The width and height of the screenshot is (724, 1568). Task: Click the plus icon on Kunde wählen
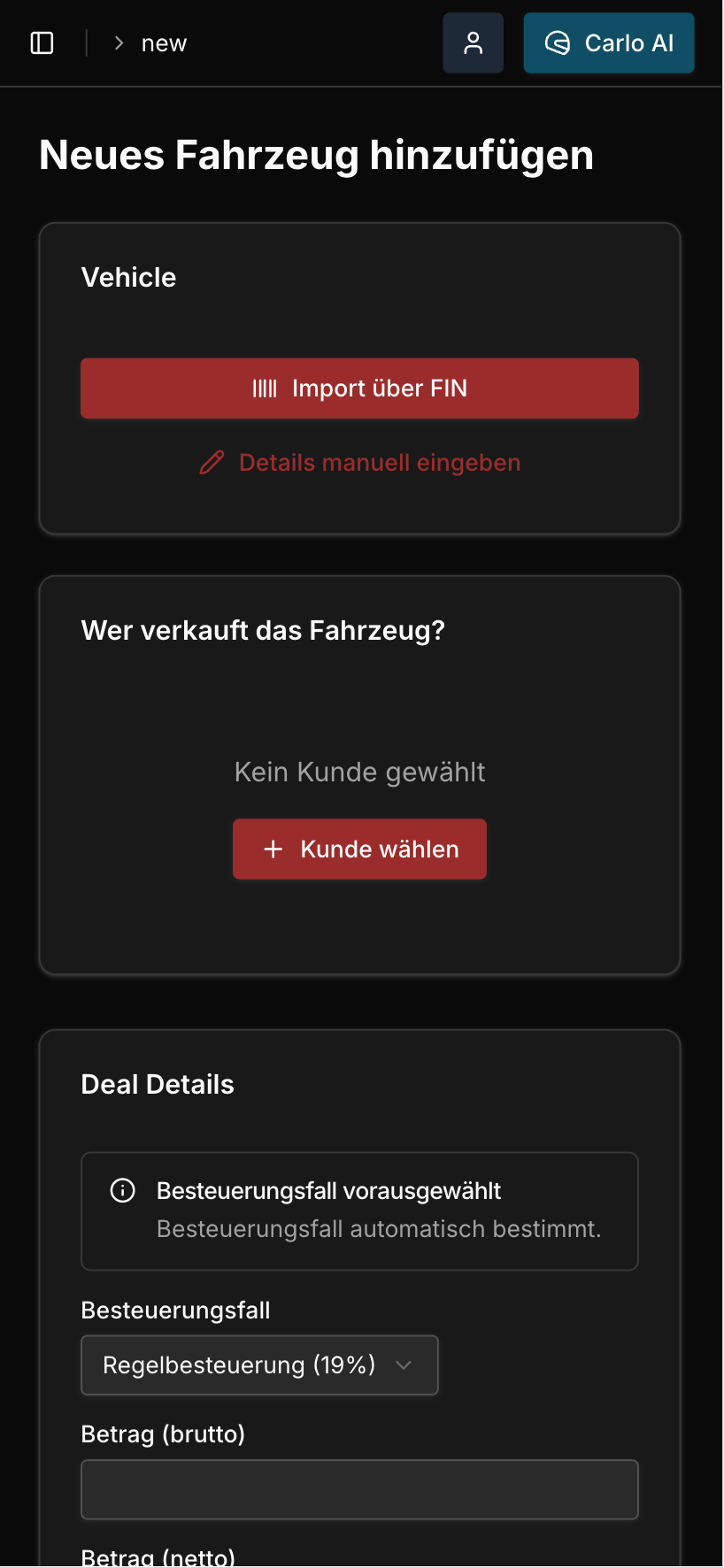[272, 849]
